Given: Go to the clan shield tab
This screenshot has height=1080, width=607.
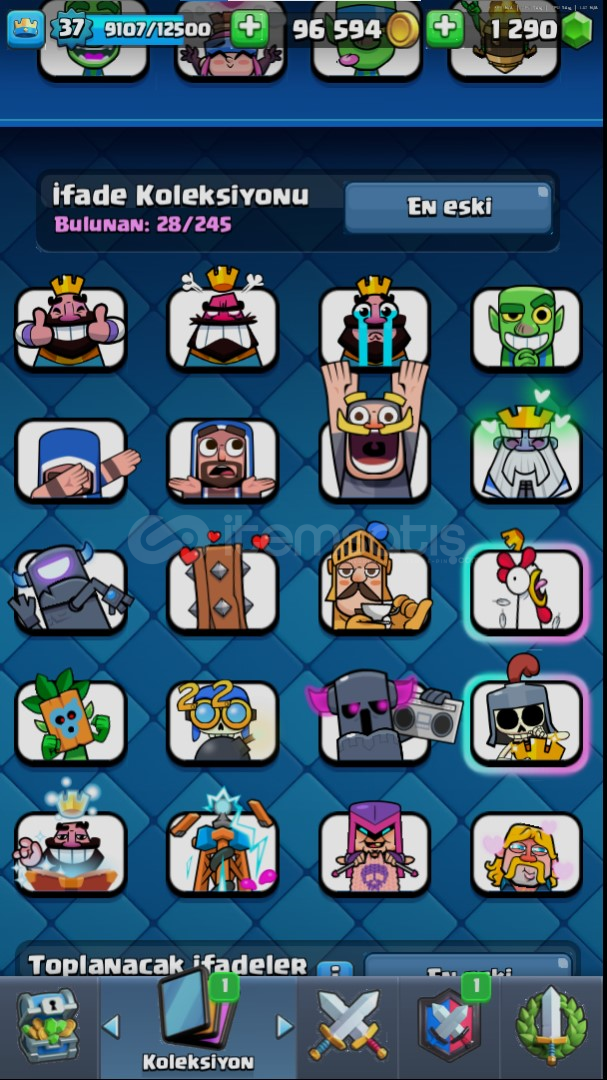Looking at the screenshot, I should tap(449, 1026).
